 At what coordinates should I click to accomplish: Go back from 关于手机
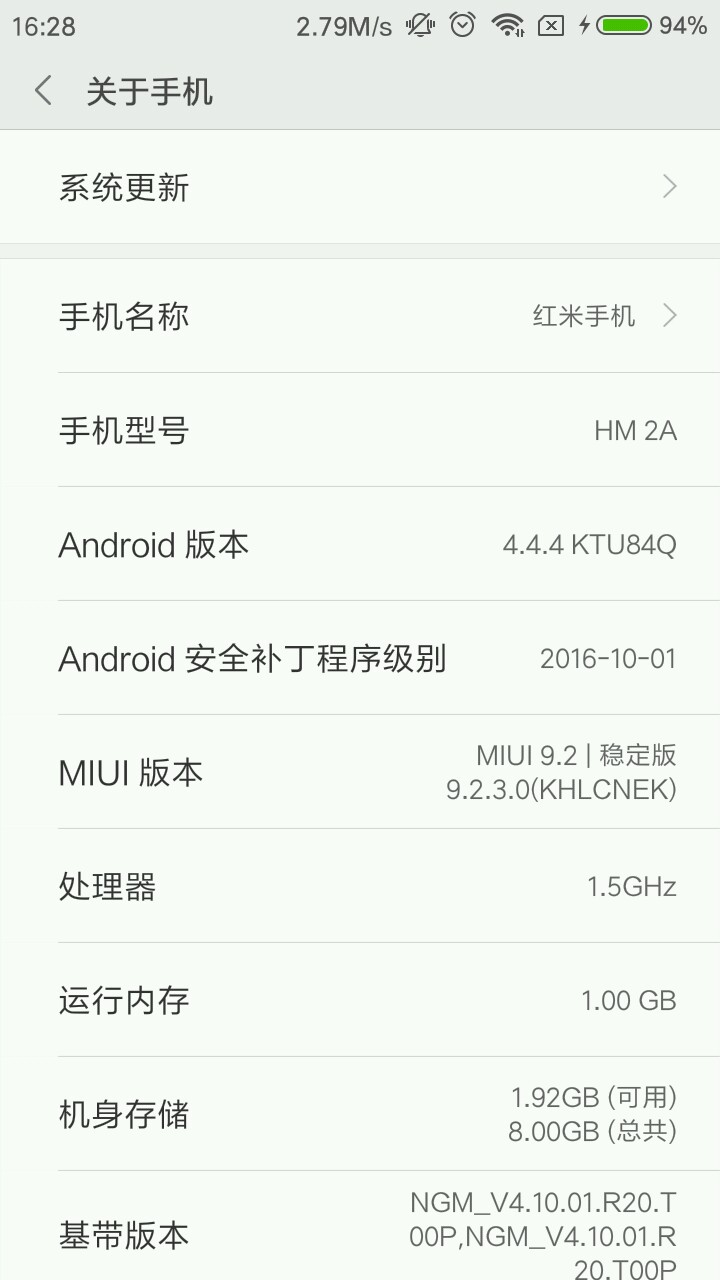click(43, 92)
